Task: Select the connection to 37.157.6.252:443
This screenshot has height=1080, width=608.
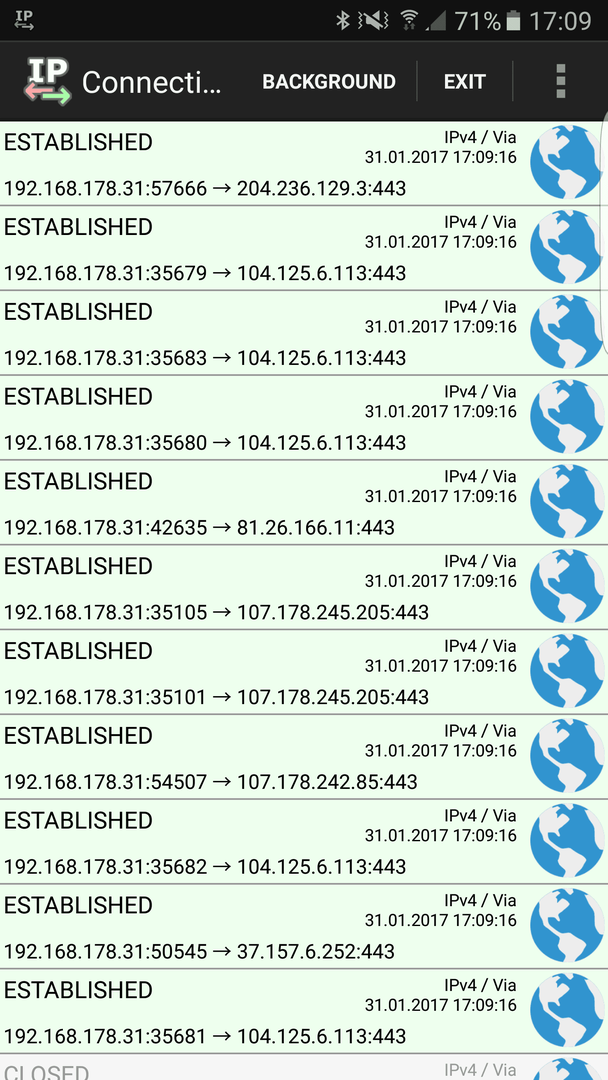Action: [304, 926]
